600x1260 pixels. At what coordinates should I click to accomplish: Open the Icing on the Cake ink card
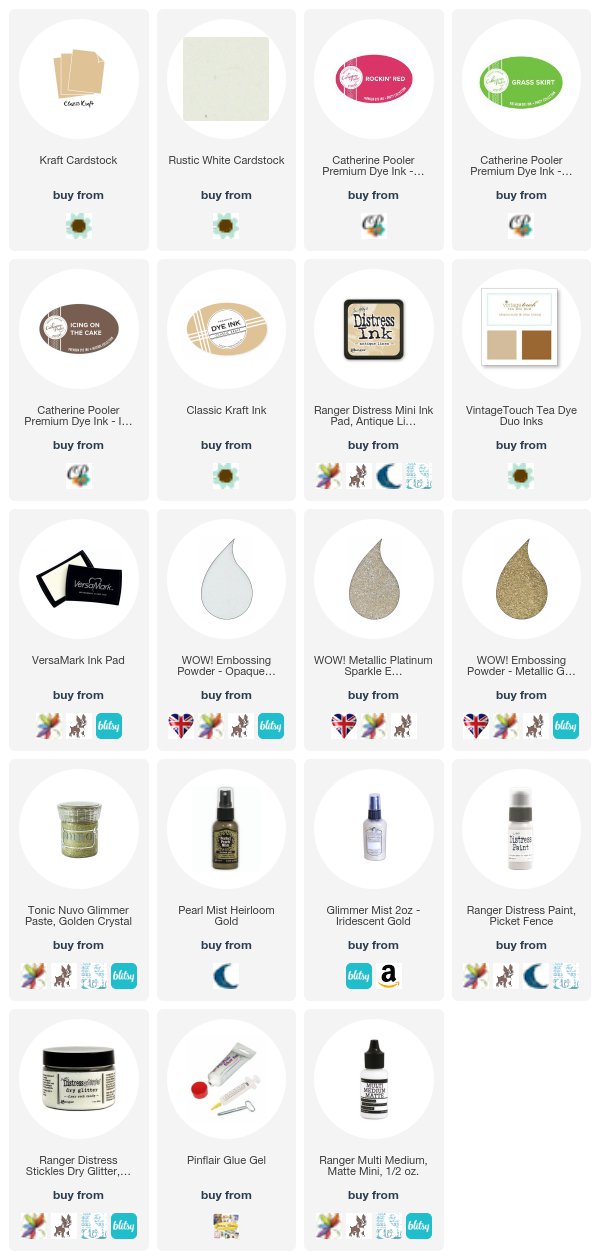coord(78,380)
